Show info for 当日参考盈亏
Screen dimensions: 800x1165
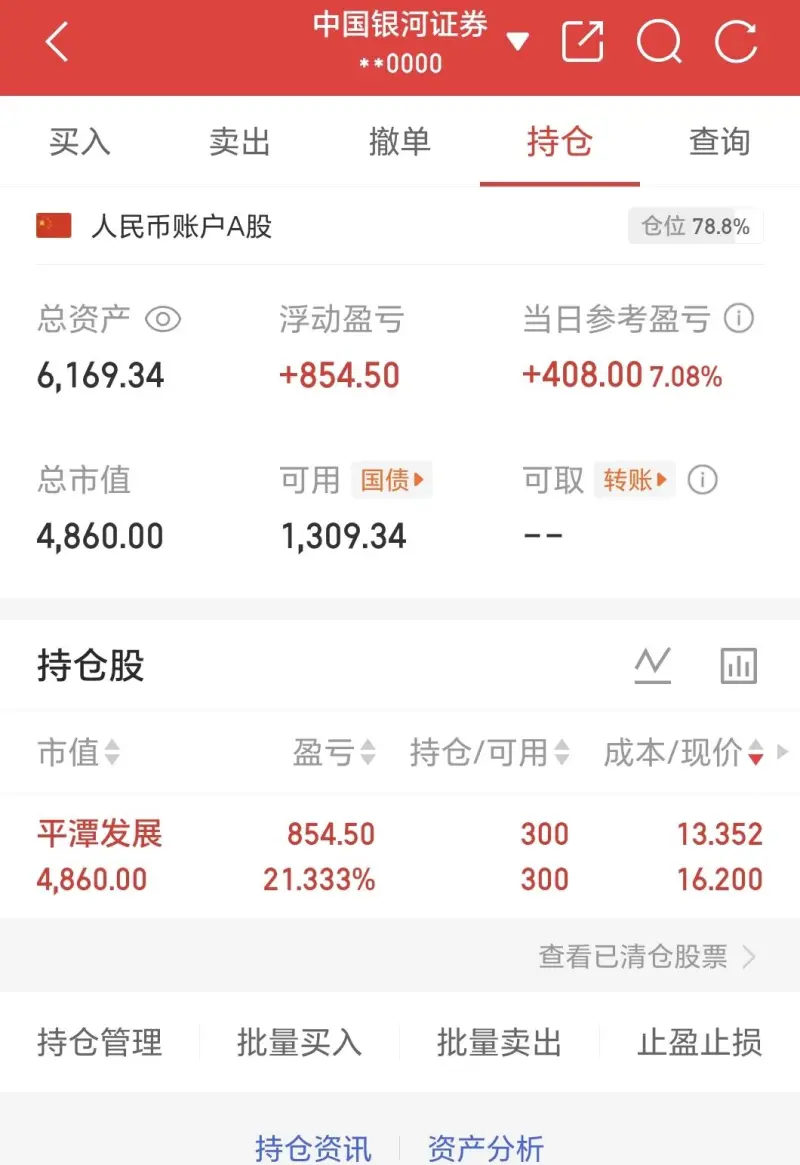(739, 320)
